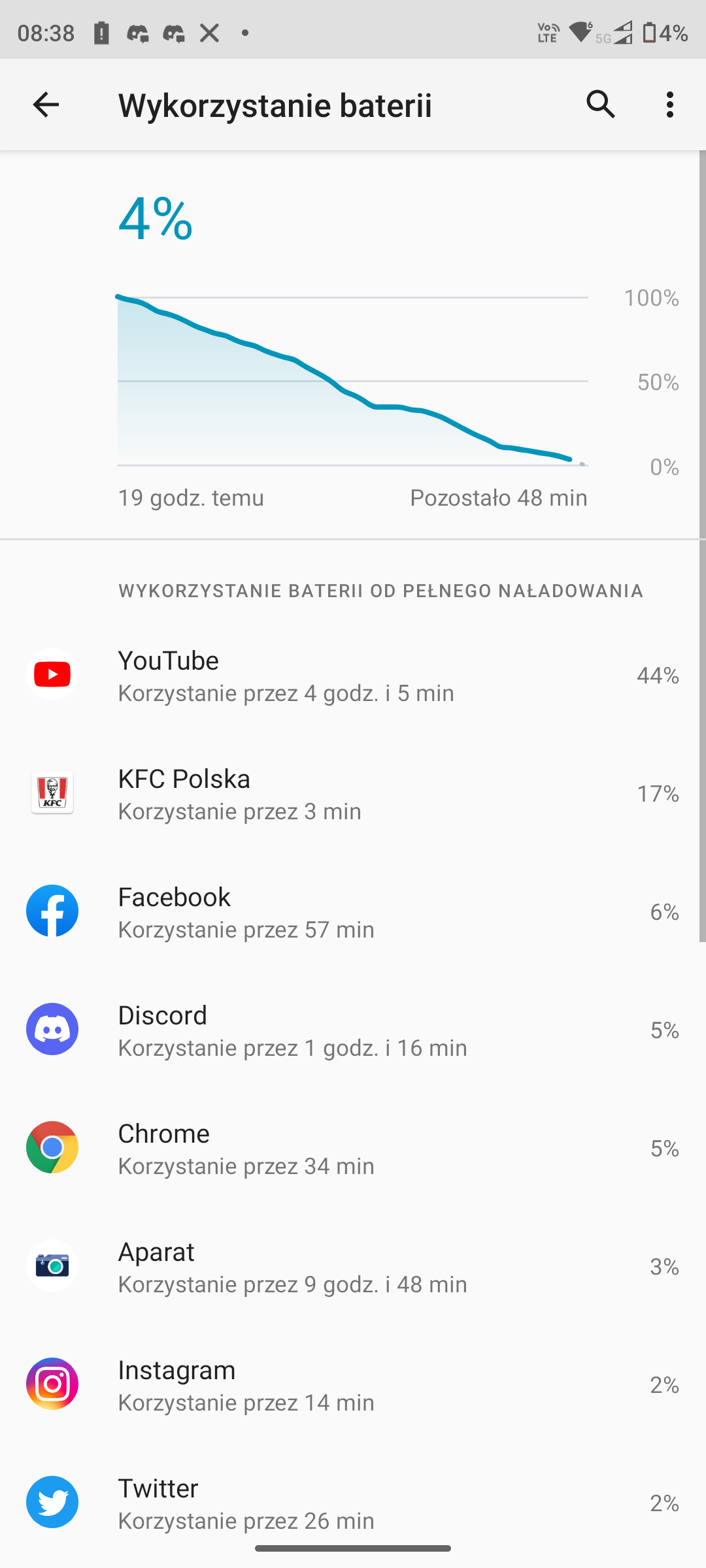View Facebook battery usage details
The height and width of the screenshot is (1568, 706).
[353, 911]
